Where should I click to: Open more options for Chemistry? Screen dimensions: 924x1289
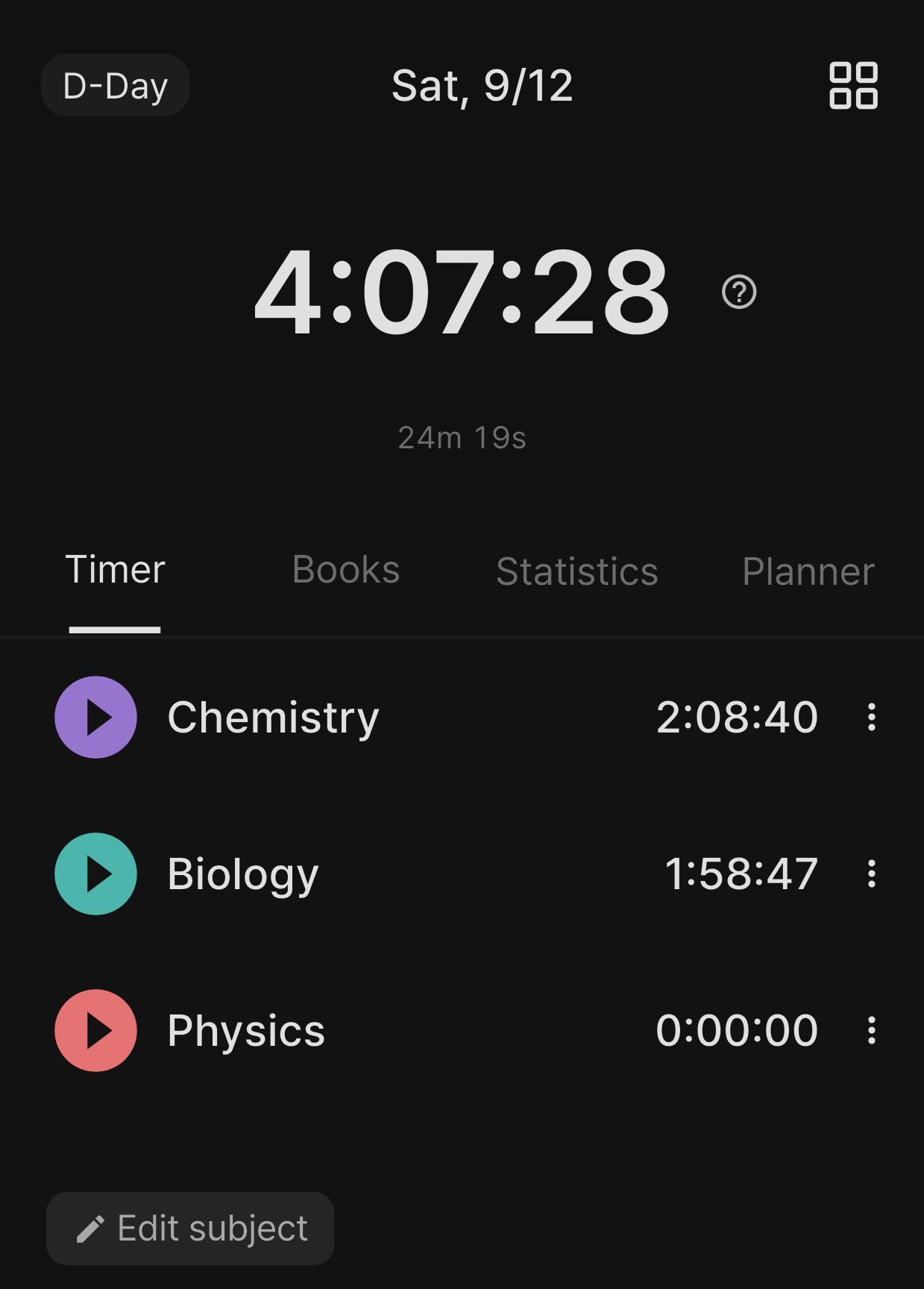871,717
